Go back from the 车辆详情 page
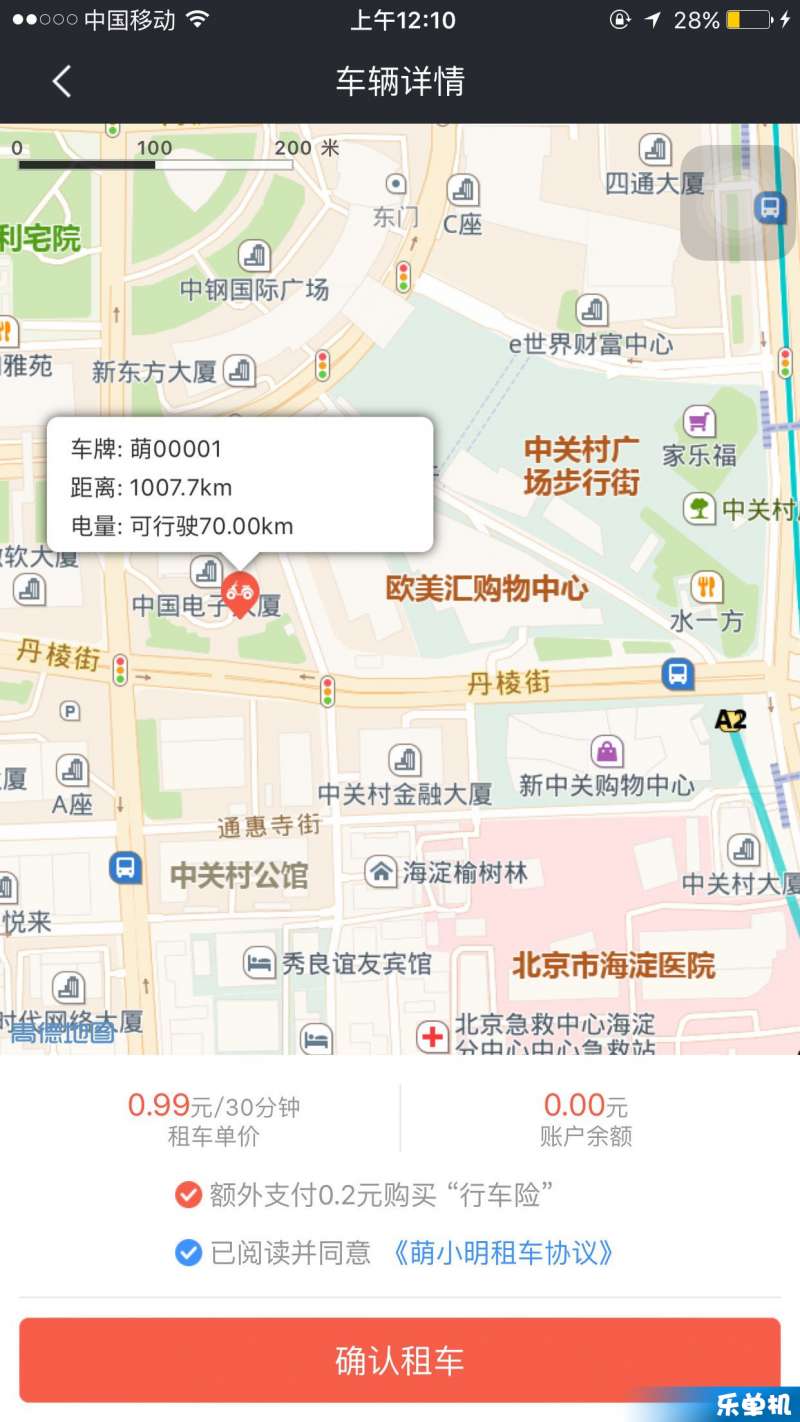800x1422 pixels. 62,81
